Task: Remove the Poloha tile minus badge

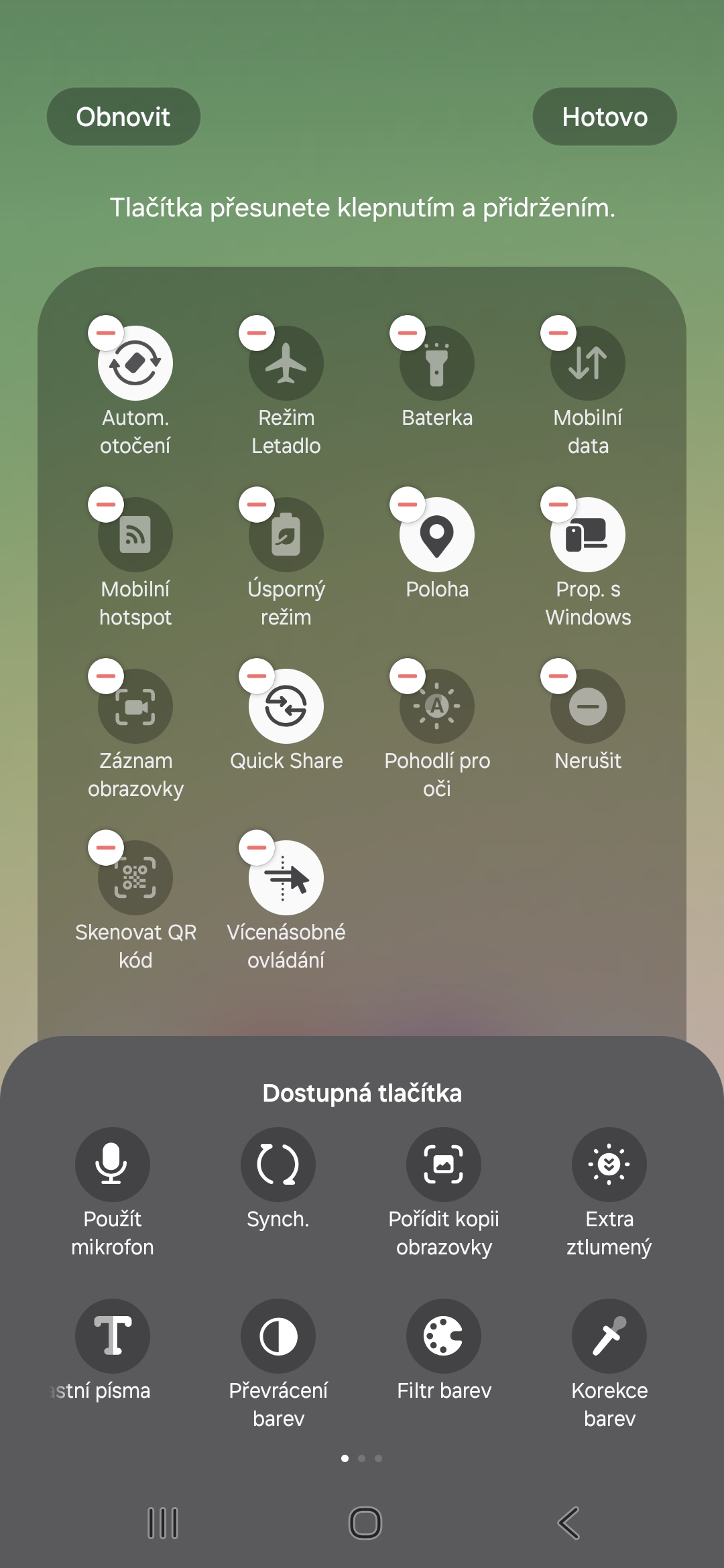Action: point(408,504)
